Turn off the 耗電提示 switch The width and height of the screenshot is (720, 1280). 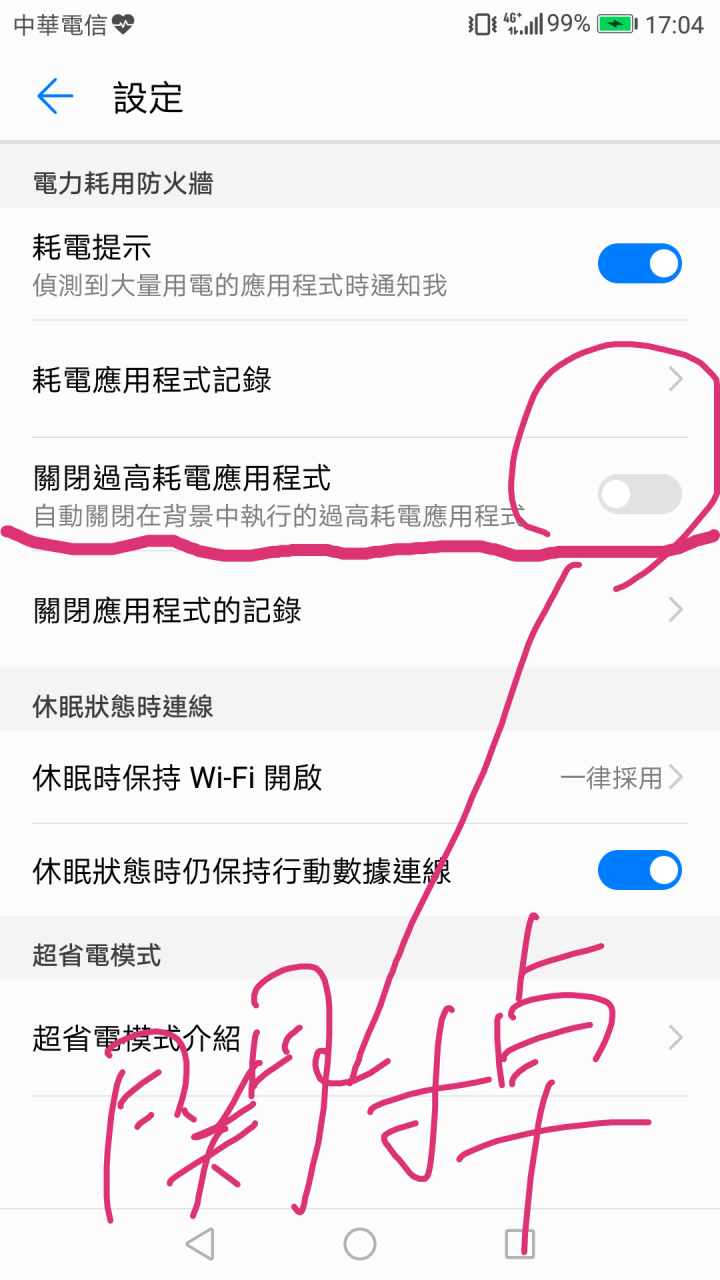pyautogui.click(x=639, y=264)
